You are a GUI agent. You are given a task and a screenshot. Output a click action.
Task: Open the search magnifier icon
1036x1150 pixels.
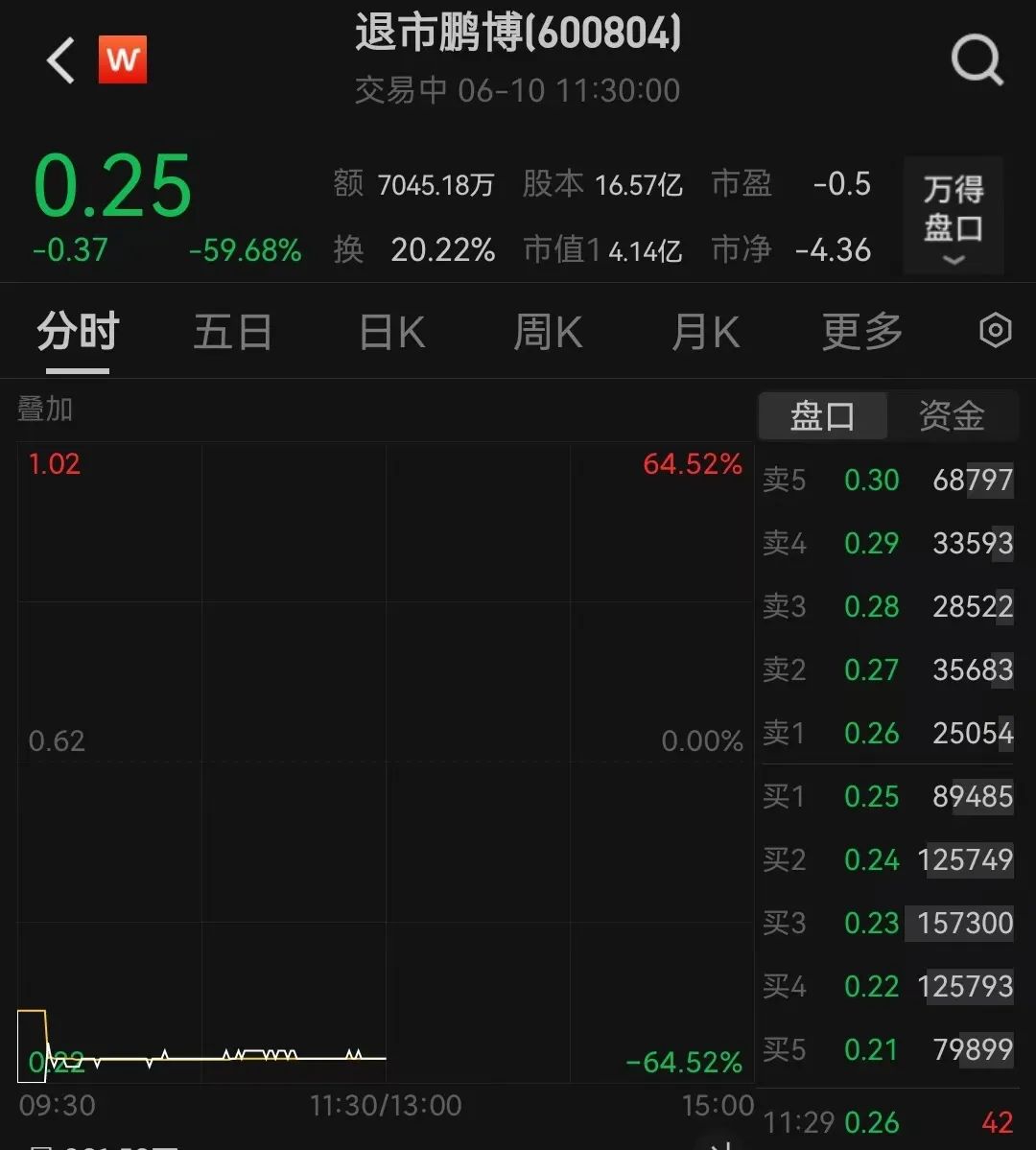coord(977,61)
